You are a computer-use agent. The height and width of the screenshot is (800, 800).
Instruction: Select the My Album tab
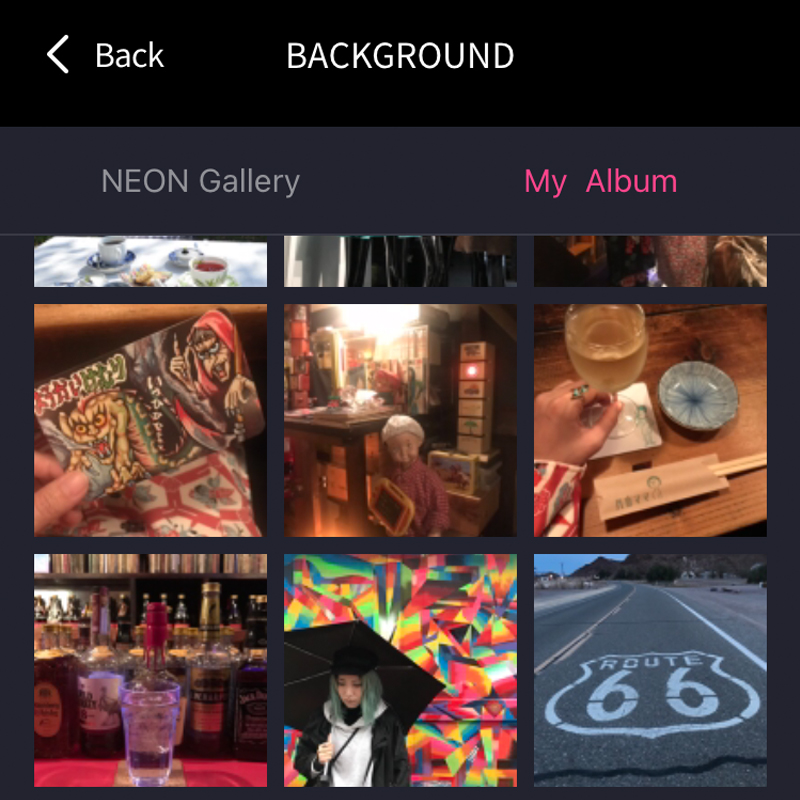coord(600,181)
